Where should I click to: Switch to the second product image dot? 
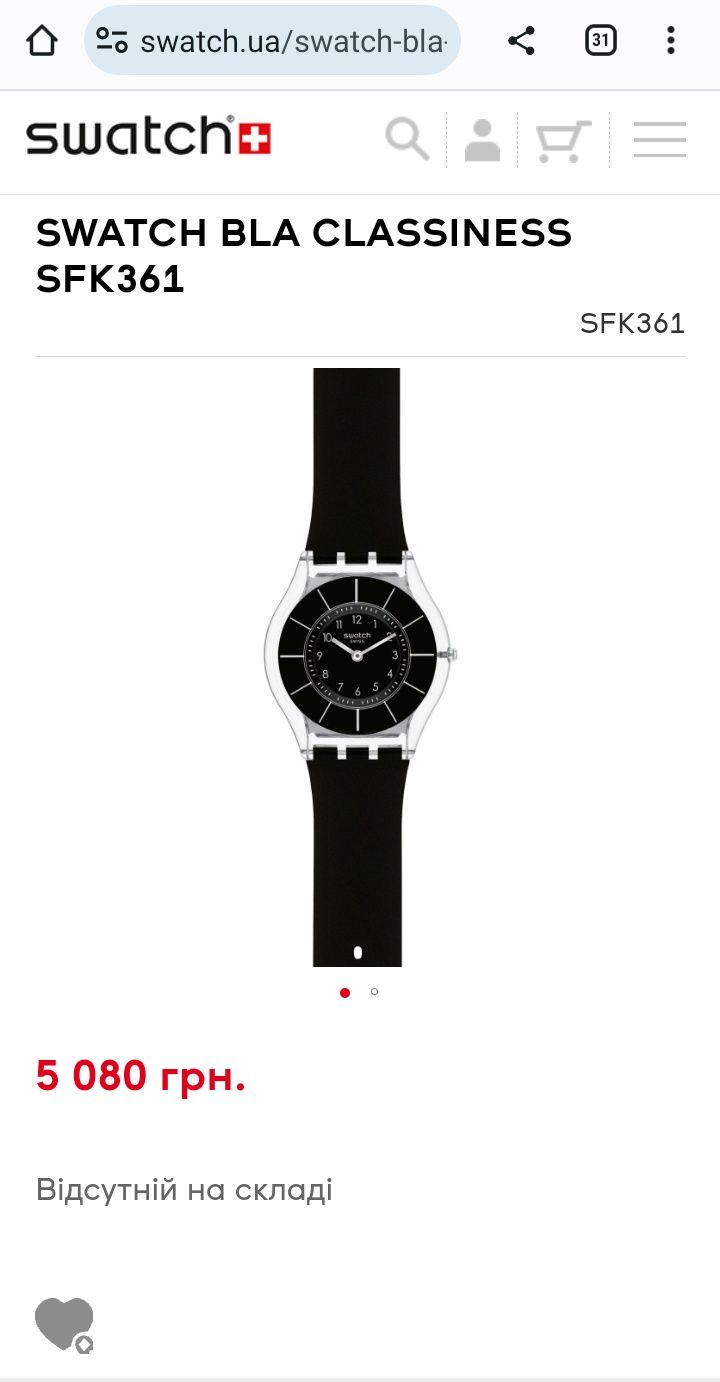tap(374, 992)
